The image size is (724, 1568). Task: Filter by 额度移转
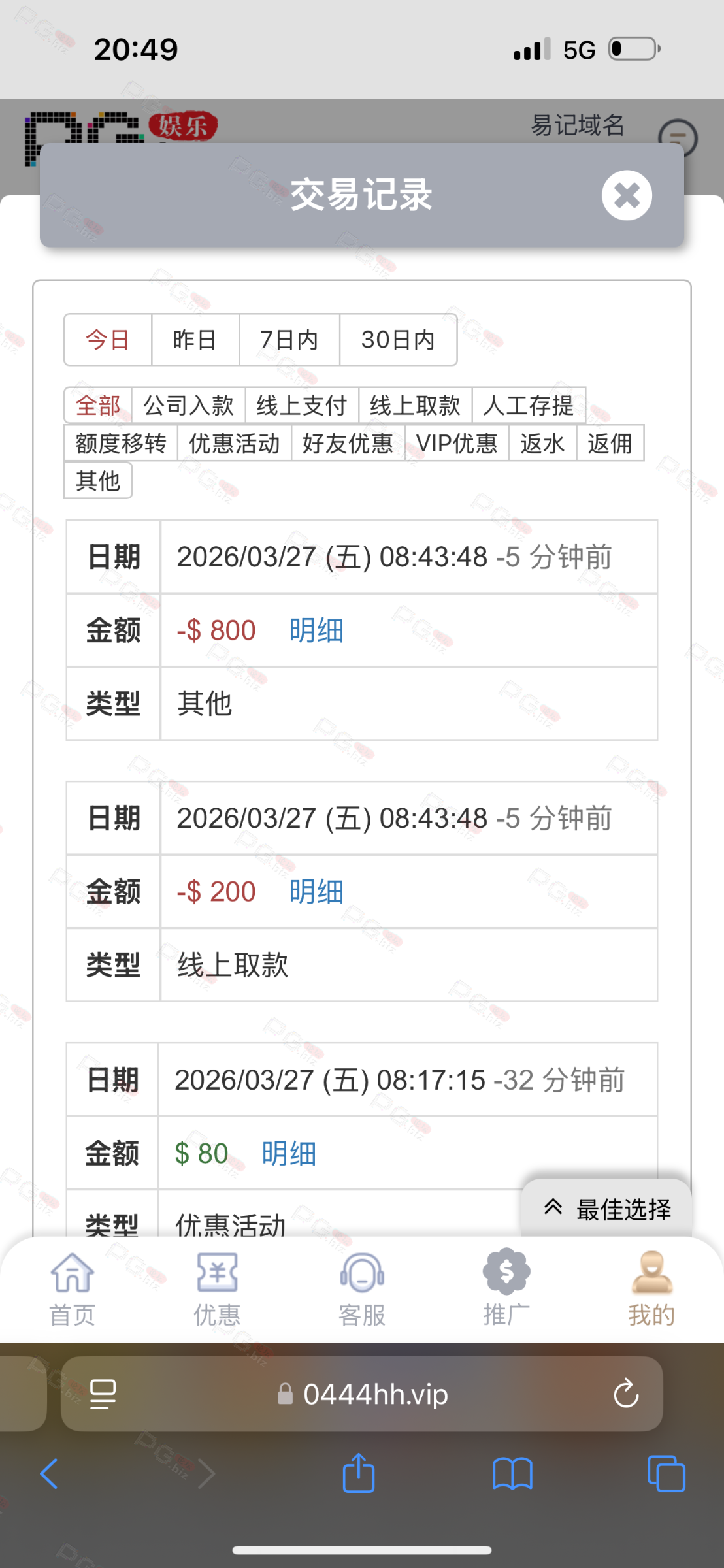pos(121,444)
